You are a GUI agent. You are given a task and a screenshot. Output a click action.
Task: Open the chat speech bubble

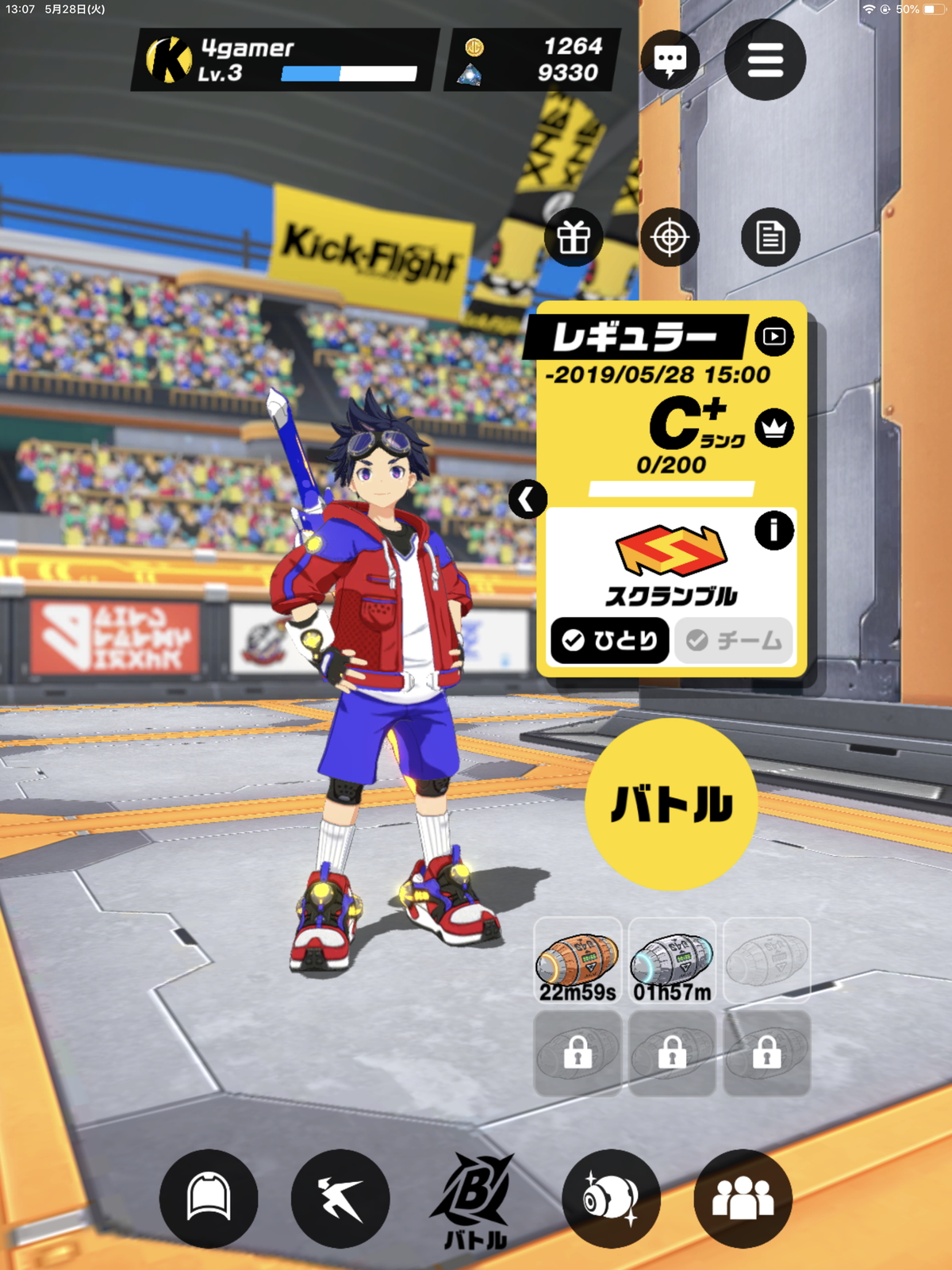pos(670,59)
